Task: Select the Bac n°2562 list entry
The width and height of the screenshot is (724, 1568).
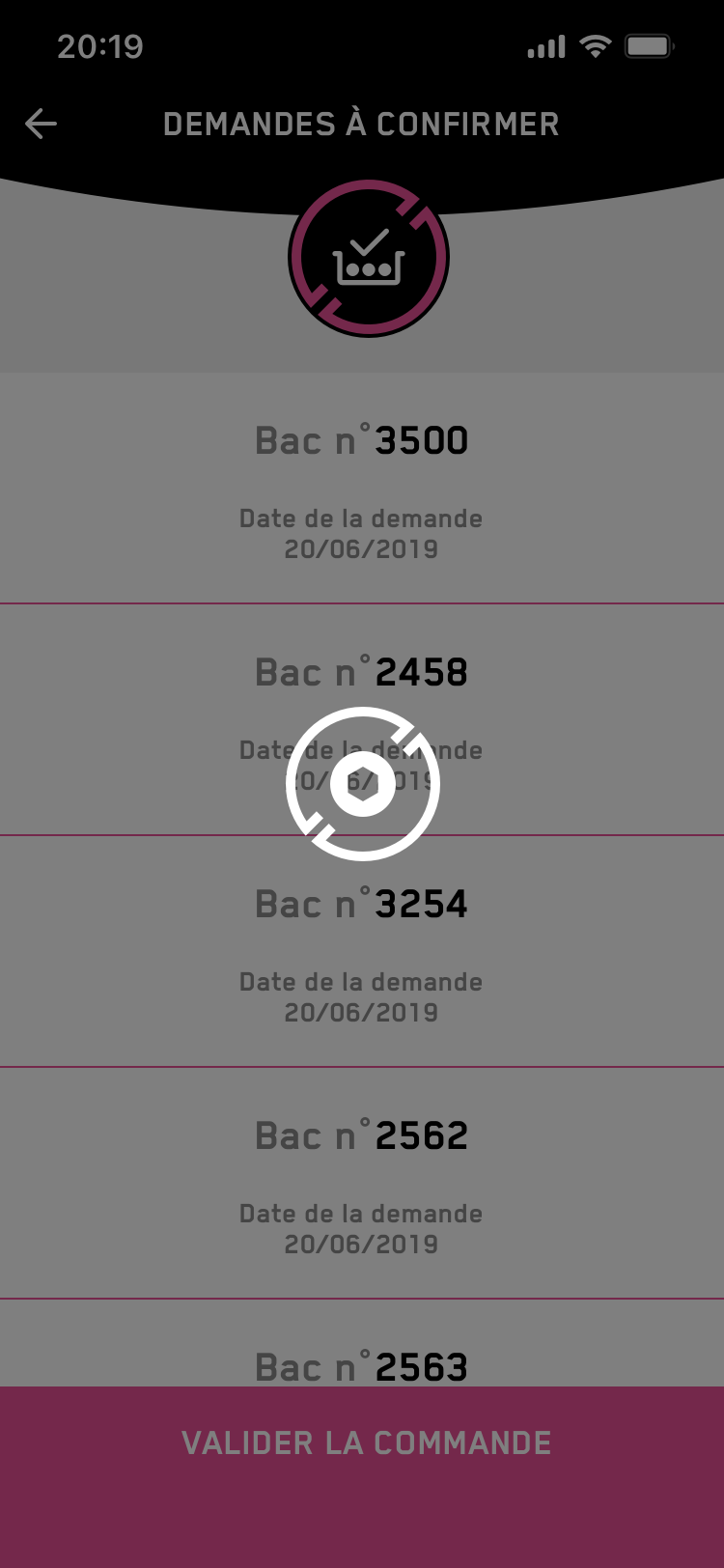Action: (x=362, y=1134)
